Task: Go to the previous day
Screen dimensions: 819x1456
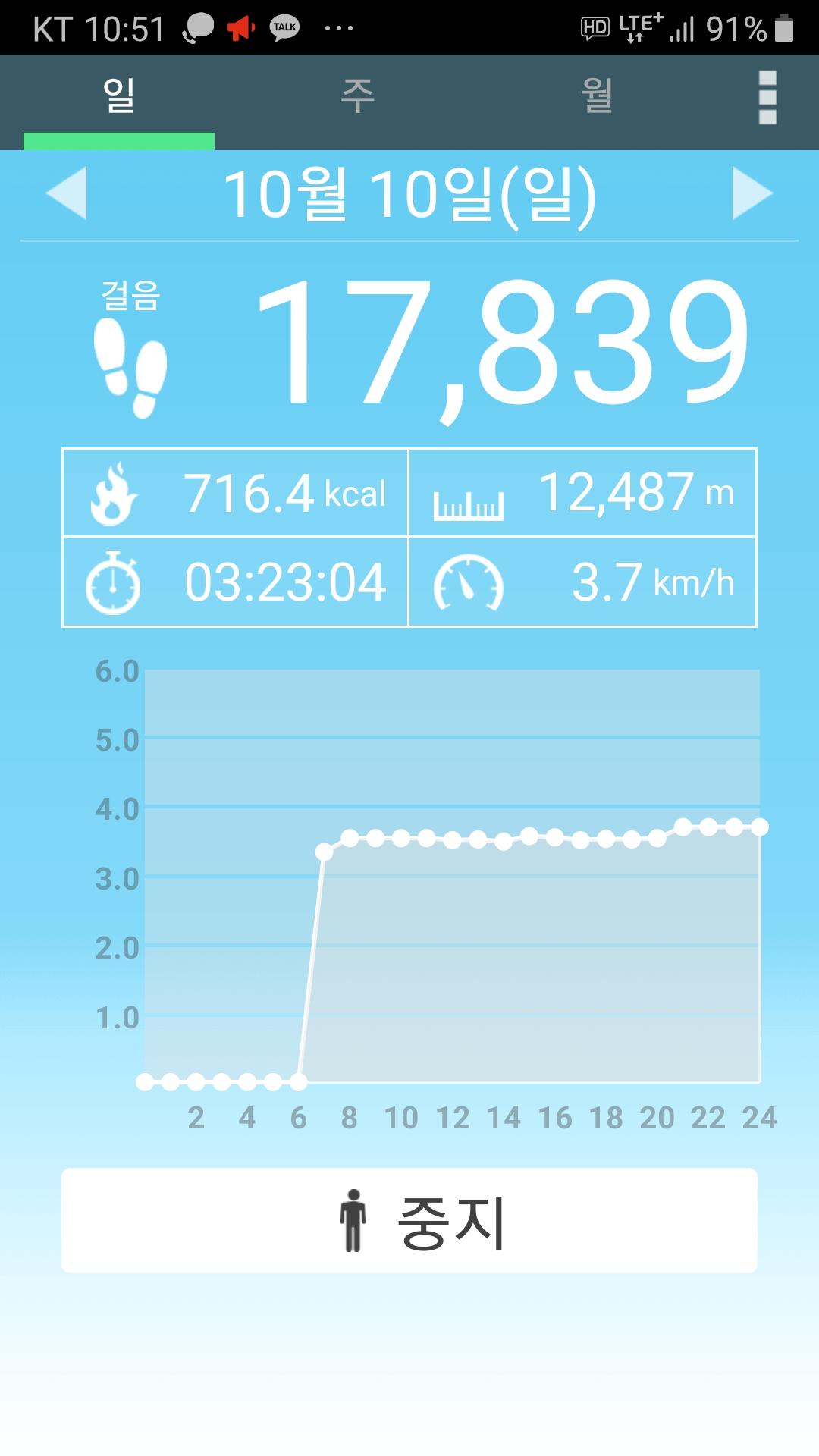Action: pos(67,193)
